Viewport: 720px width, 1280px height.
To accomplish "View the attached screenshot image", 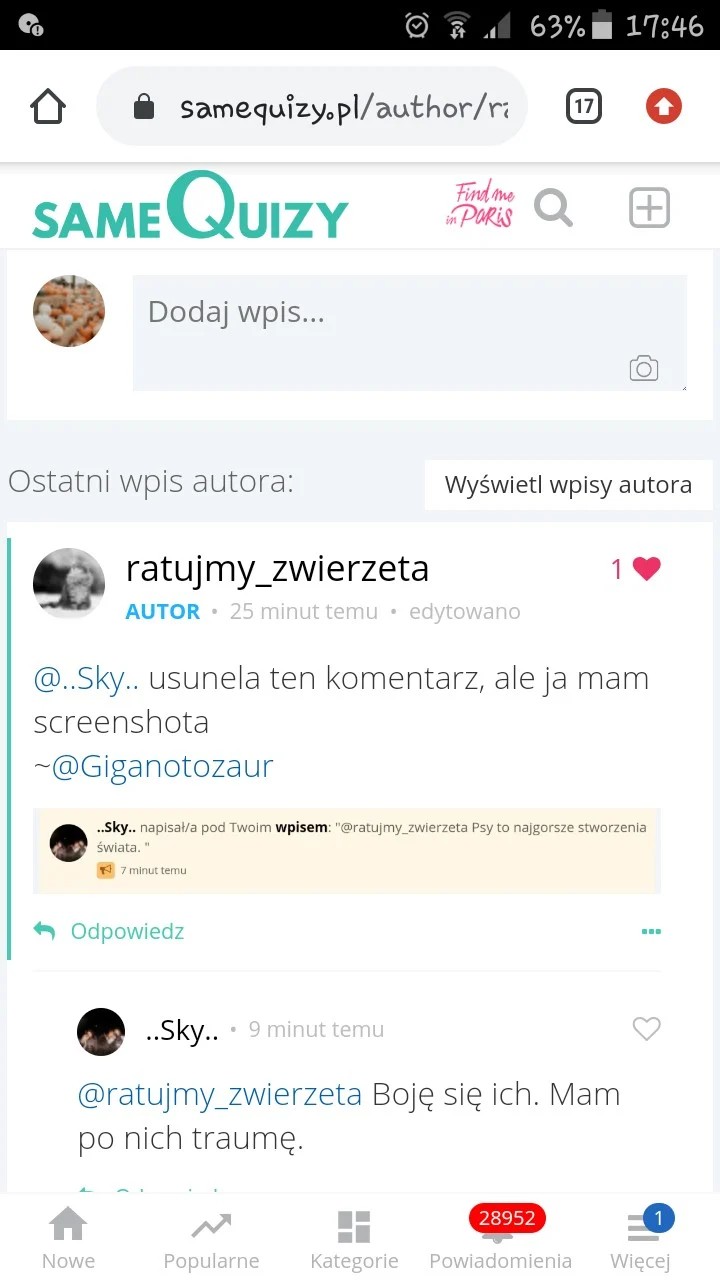I will point(347,849).
